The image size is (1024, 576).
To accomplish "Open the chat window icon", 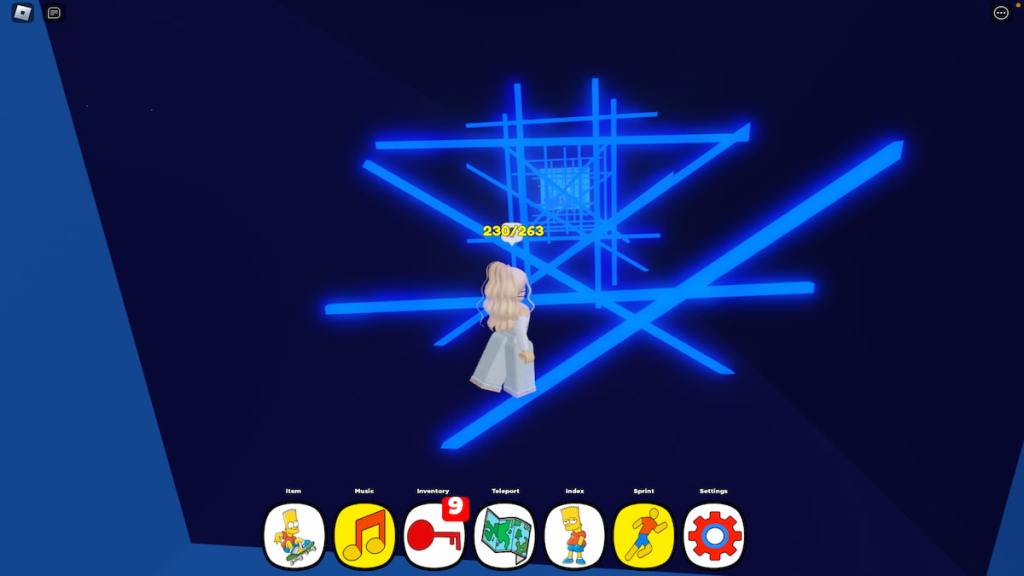I will pos(54,13).
